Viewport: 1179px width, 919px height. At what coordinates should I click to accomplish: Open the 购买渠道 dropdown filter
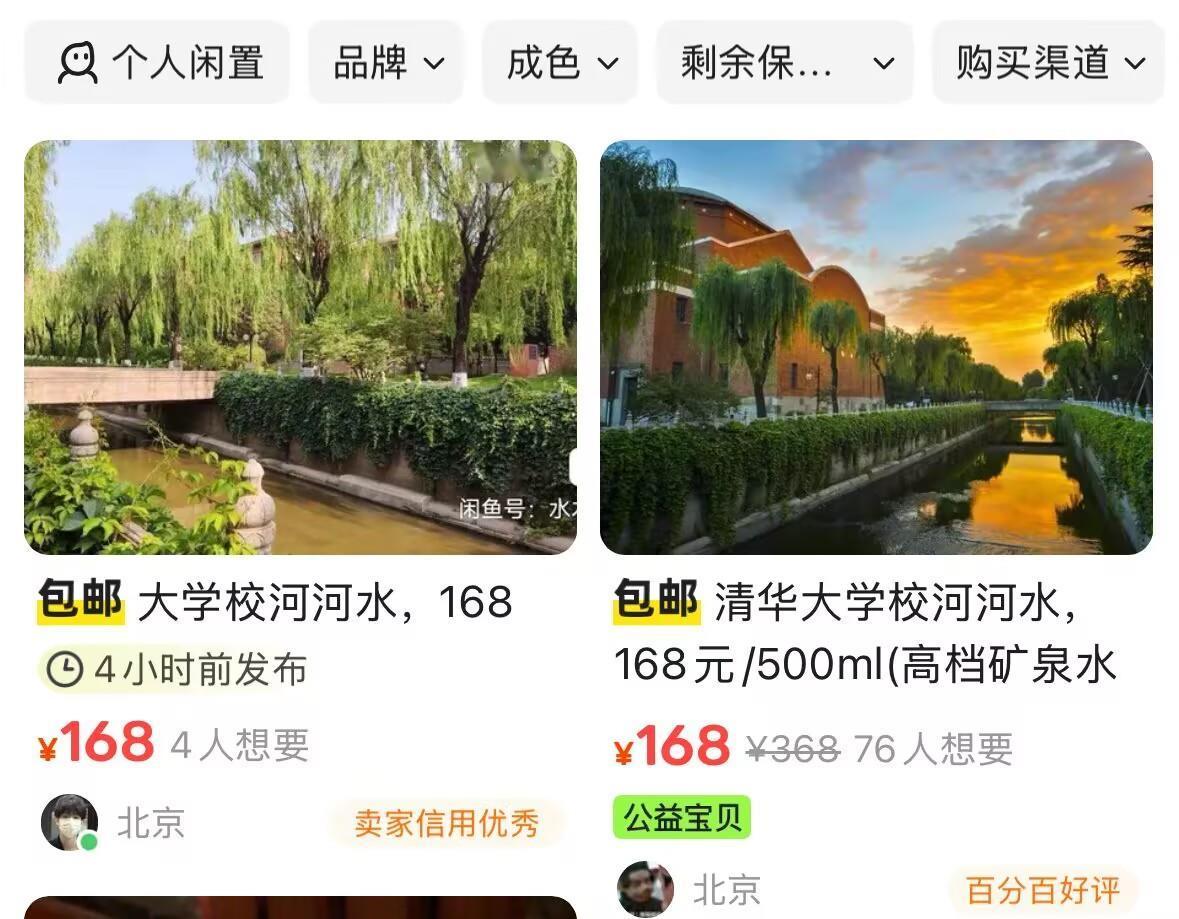(x=1049, y=63)
